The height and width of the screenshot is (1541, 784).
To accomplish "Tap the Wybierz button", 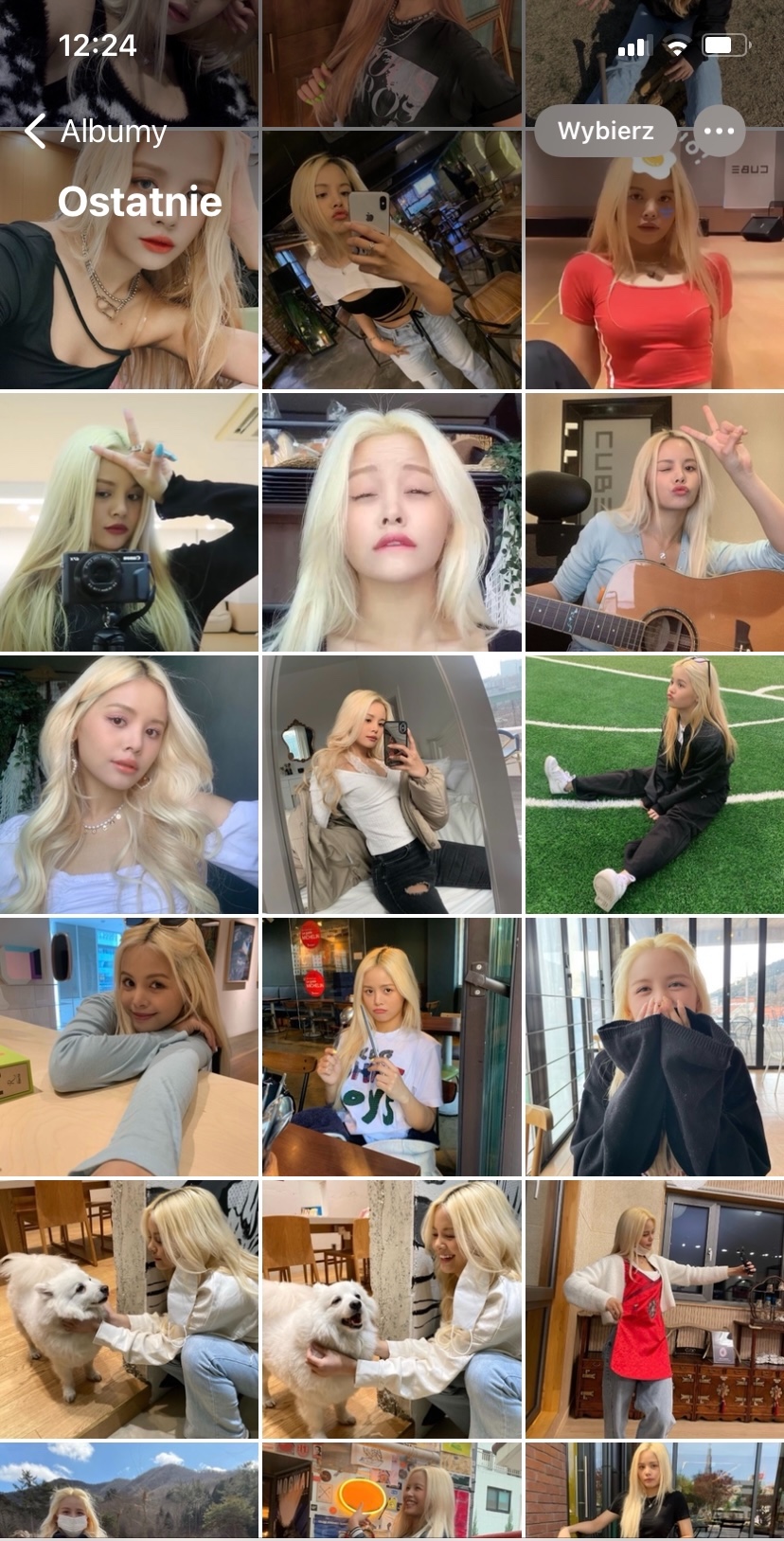I will [605, 131].
